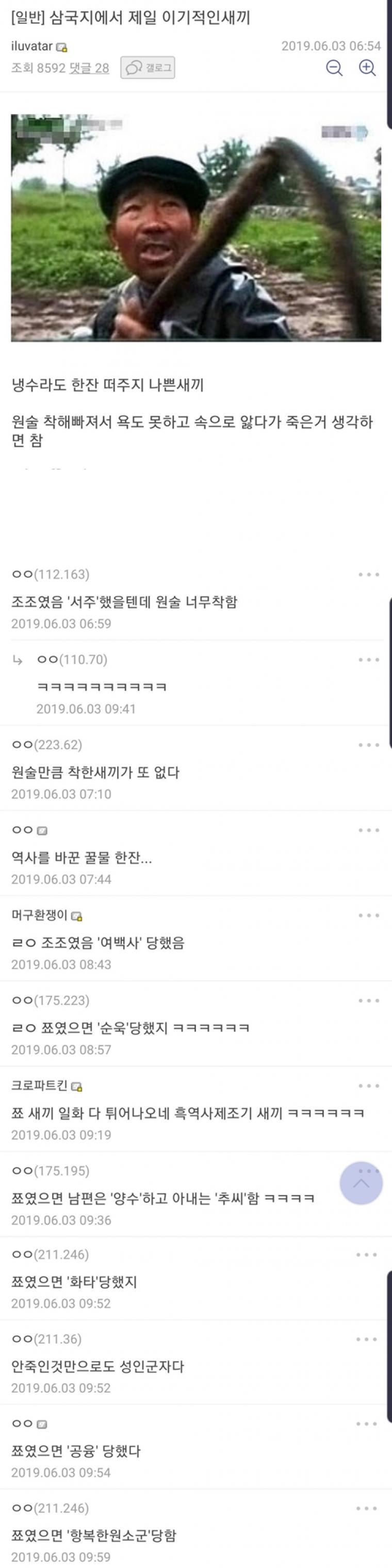Viewport: 392px width, 1568px height.
Task: Open more options on '역사를 바꾼 꿀물 한잔' comment
Action: click(369, 830)
